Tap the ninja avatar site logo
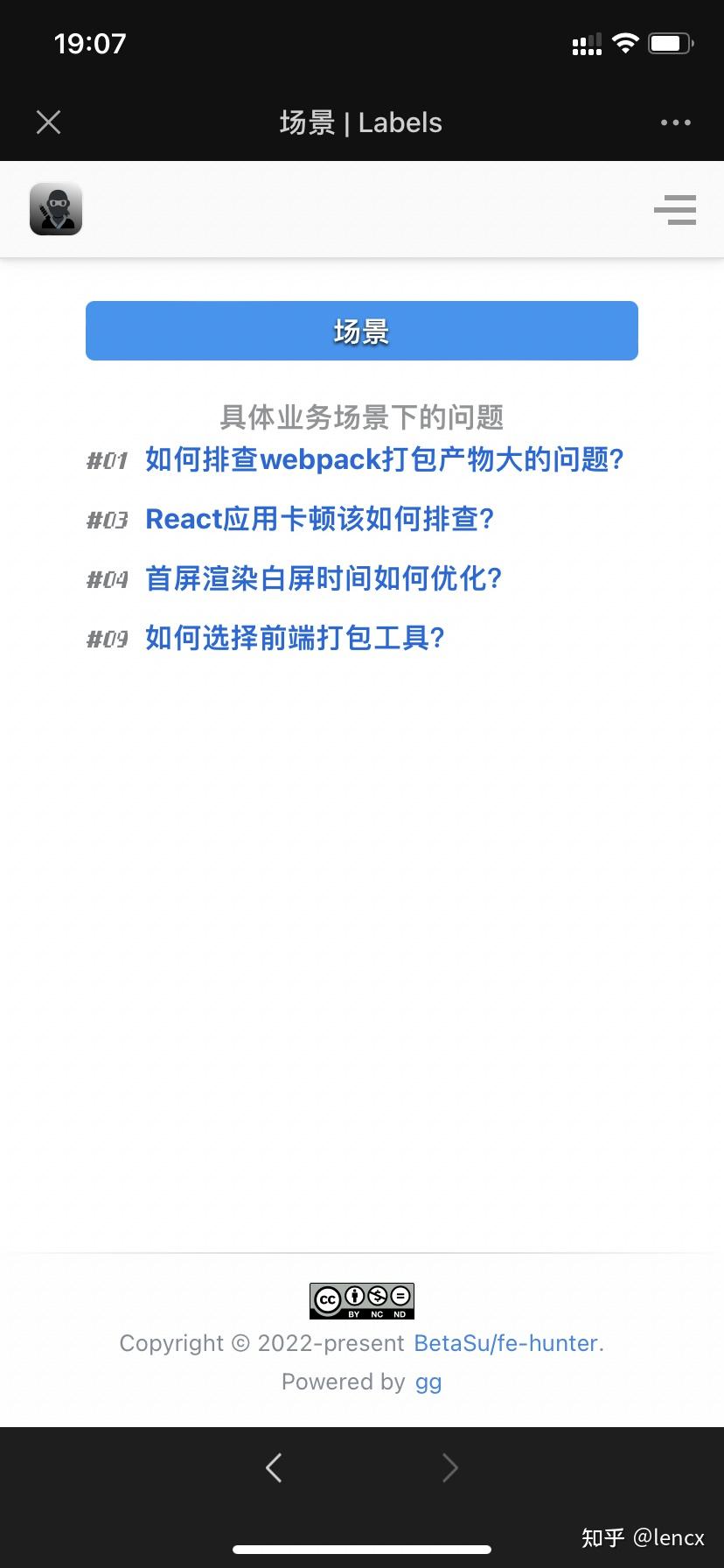Image resolution: width=724 pixels, height=1568 pixels. [56, 209]
